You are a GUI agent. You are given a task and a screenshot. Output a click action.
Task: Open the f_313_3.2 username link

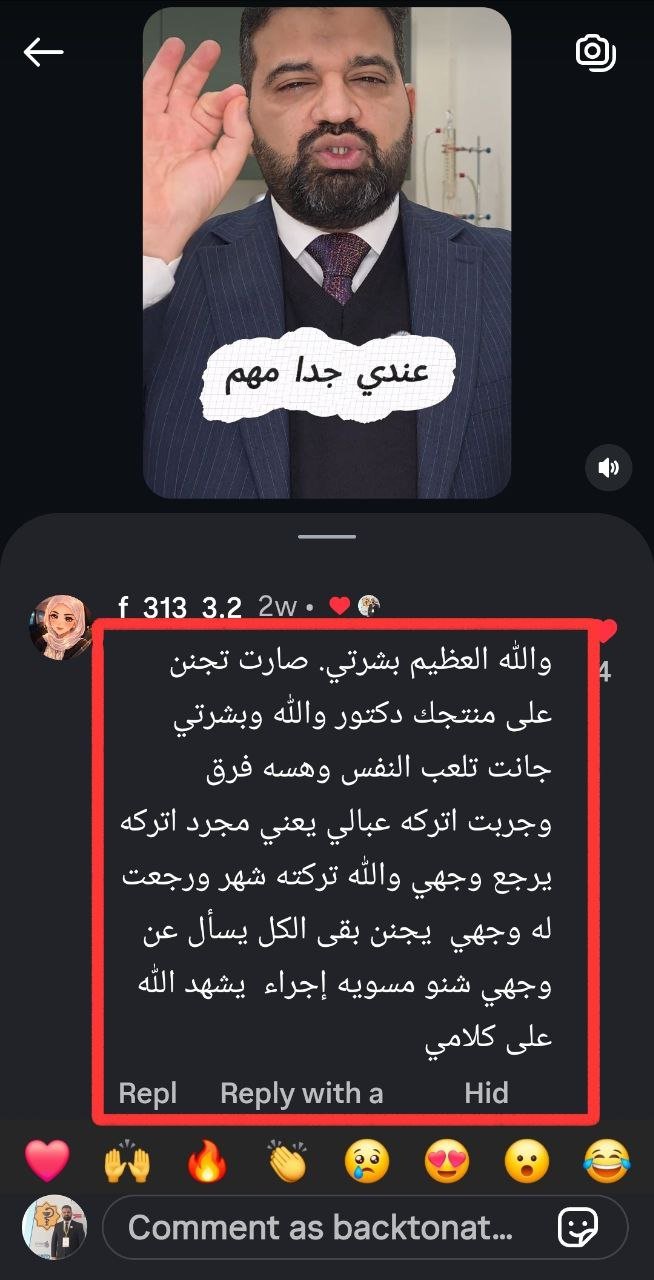[180, 606]
